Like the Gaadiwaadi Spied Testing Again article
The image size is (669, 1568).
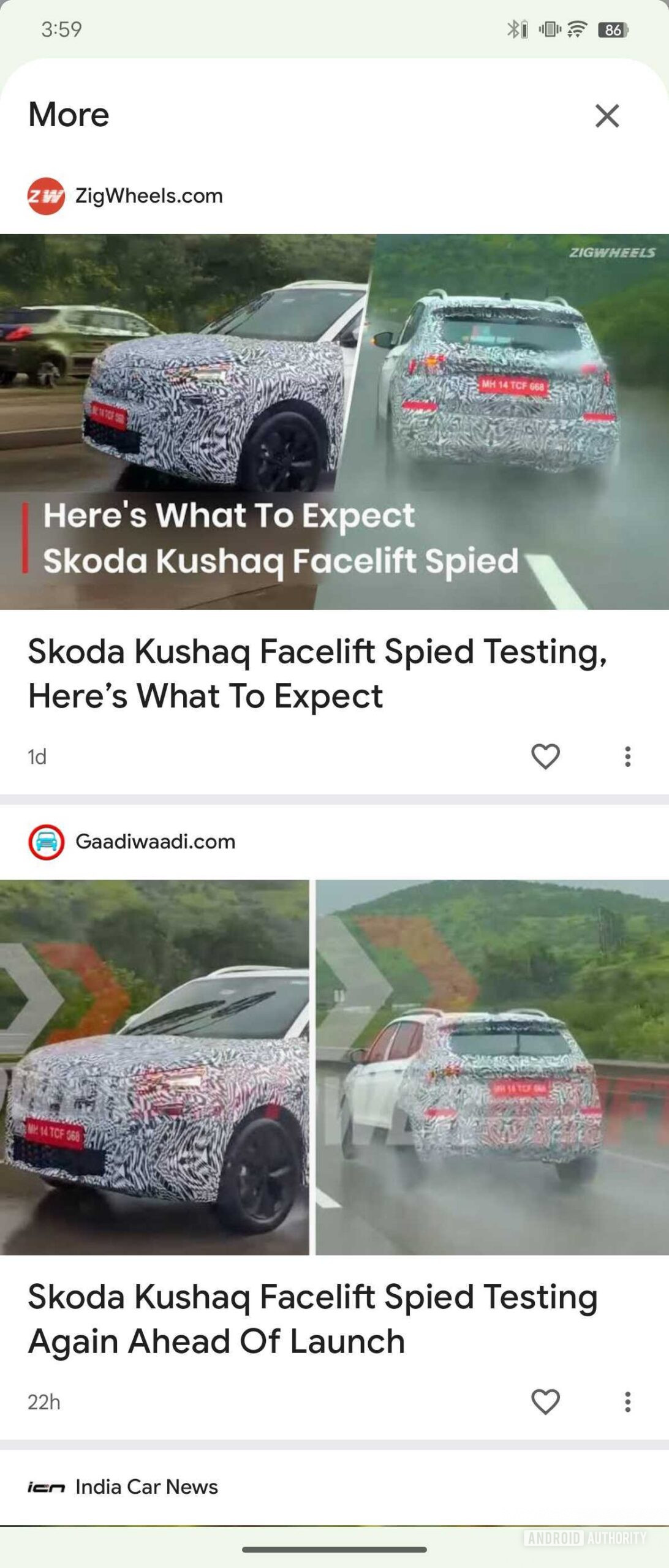[x=545, y=1401]
